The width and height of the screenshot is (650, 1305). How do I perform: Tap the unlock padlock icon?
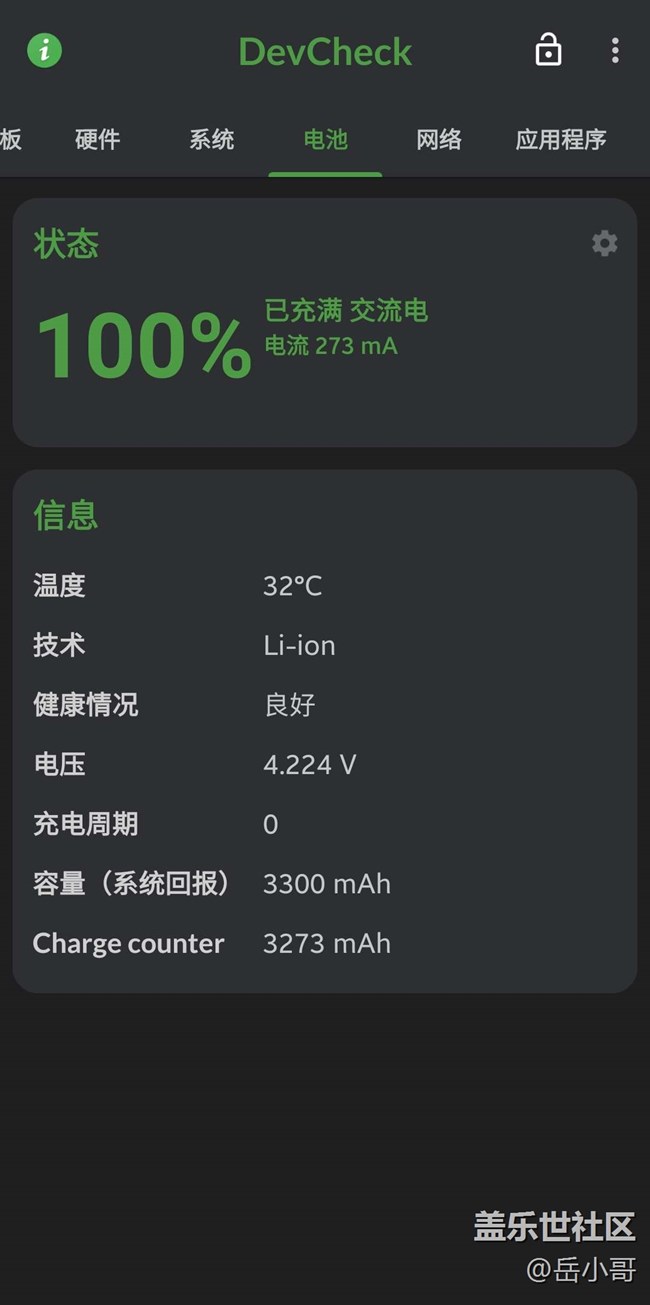coord(548,50)
